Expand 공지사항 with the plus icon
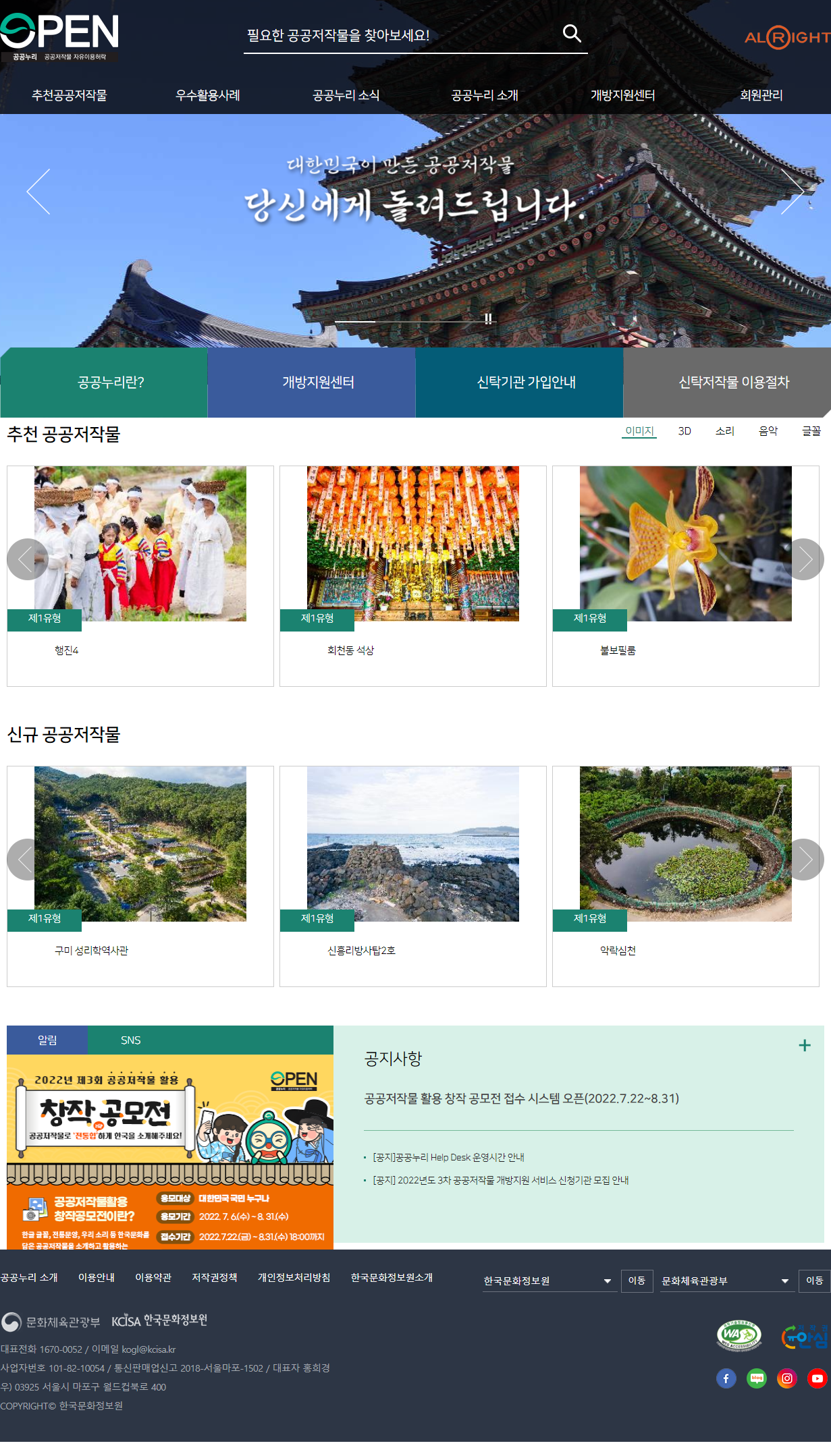831x1456 pixels. (x=804, y=1045)
